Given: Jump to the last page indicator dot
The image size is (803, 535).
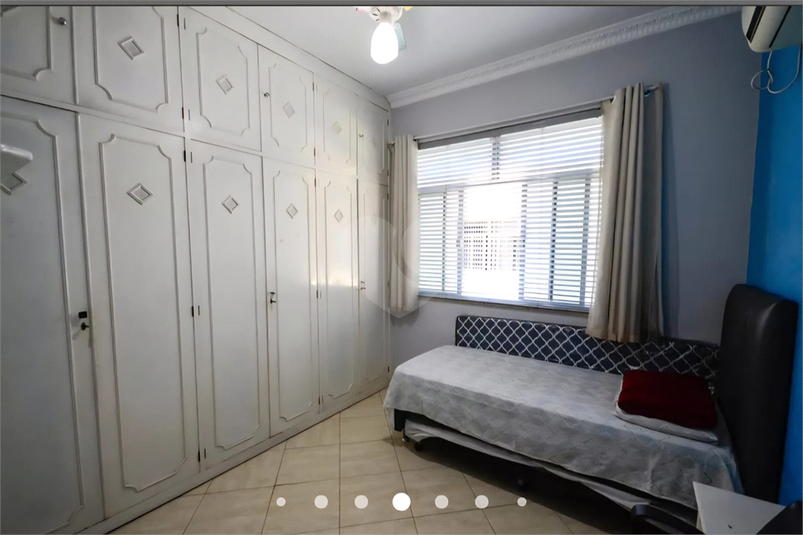Looking at the screenshot, I should coord(521,501).
